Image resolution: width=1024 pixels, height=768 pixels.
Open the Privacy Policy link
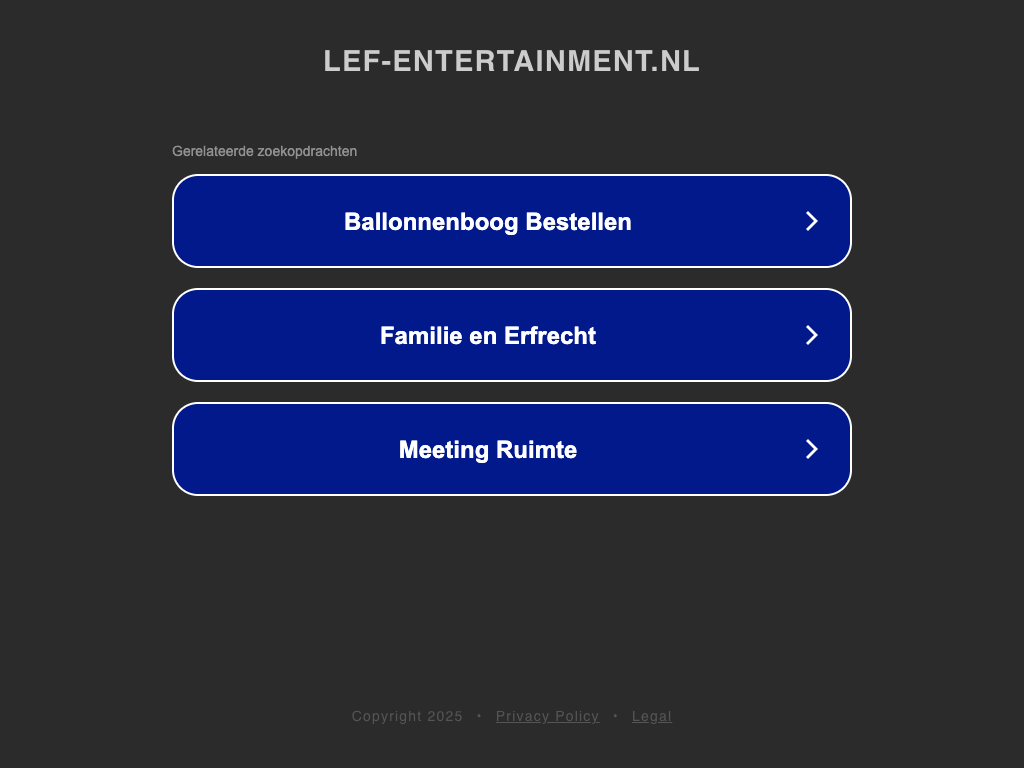(x=547, y=716)
